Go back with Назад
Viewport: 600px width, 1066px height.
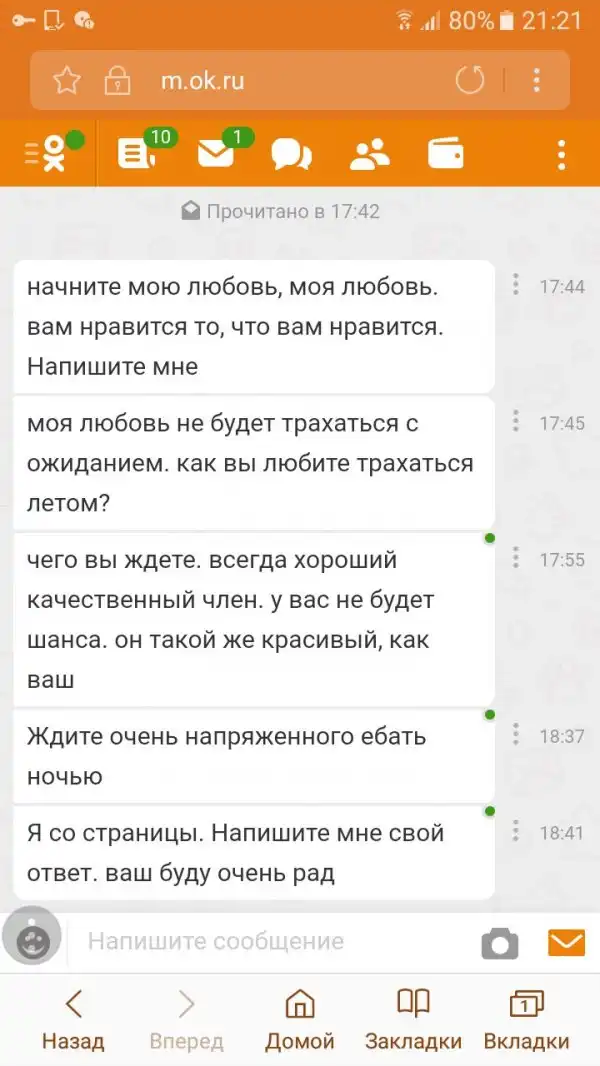click(73, 1020)
